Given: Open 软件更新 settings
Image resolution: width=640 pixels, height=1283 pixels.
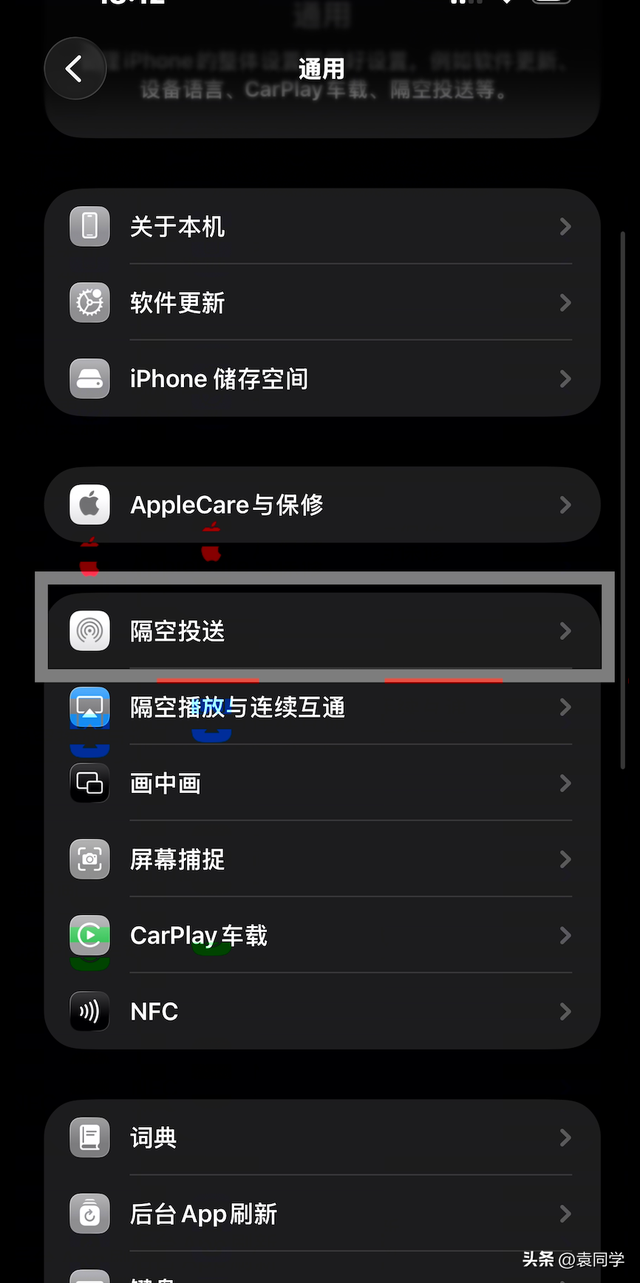Looking at the screenshot, I should click(320, 303).
